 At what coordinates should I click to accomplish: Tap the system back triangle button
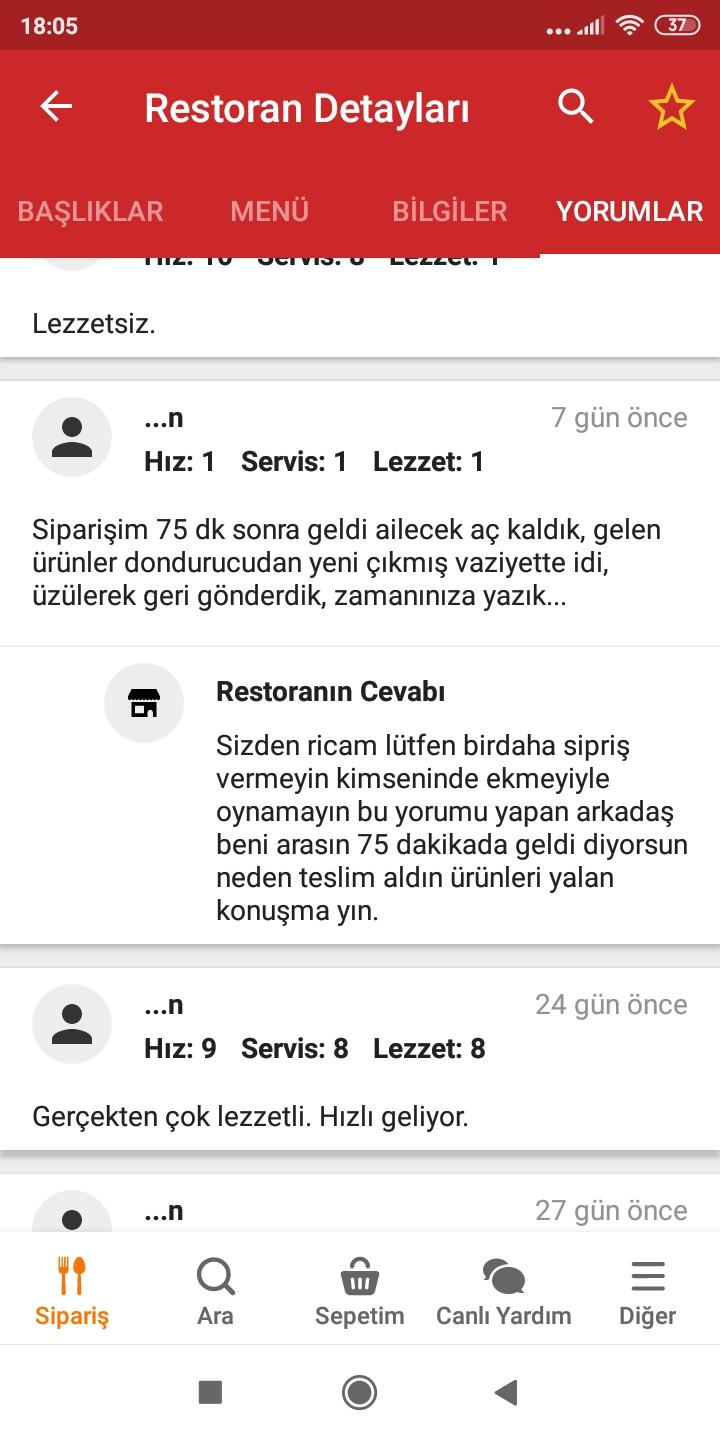(x=506, y=1392)
